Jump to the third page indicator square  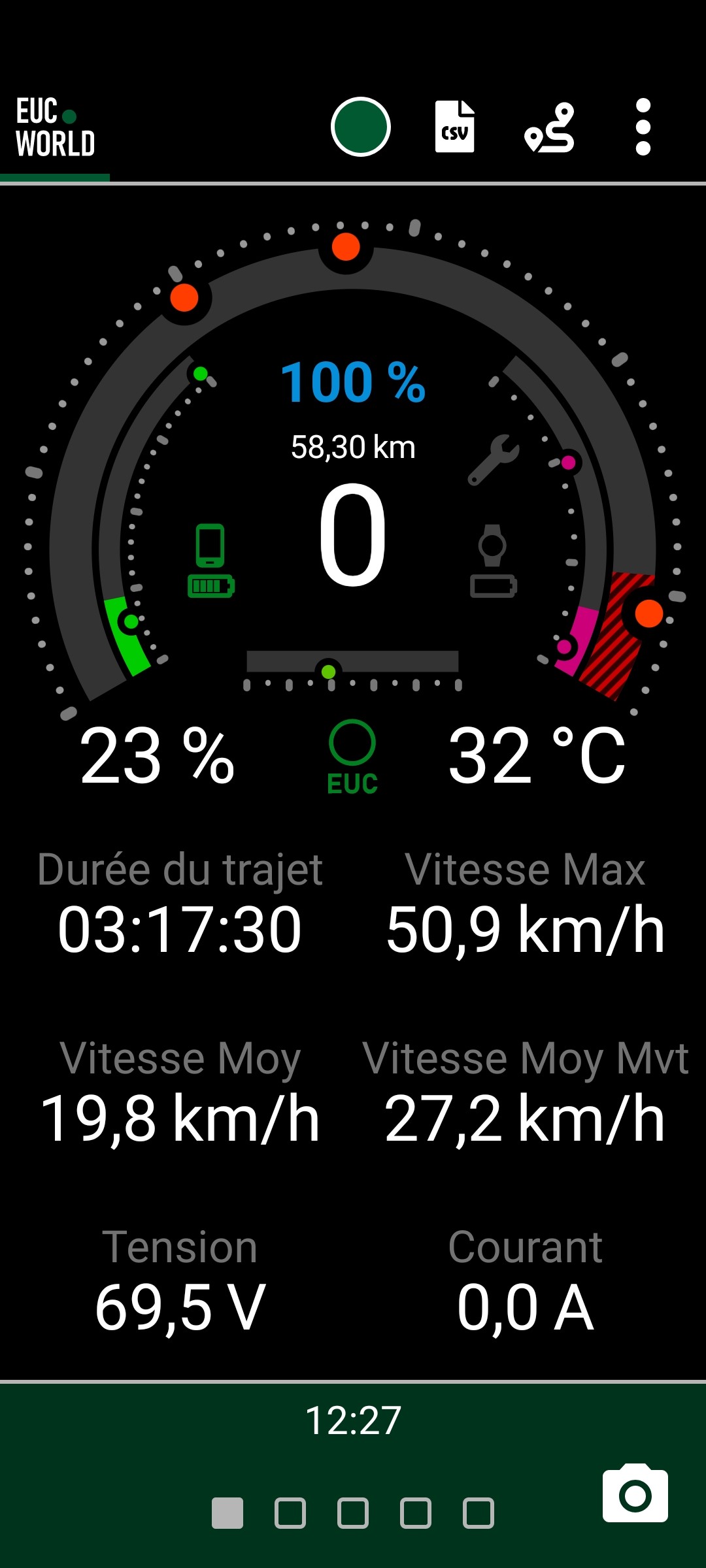(x=353, y=1513)
